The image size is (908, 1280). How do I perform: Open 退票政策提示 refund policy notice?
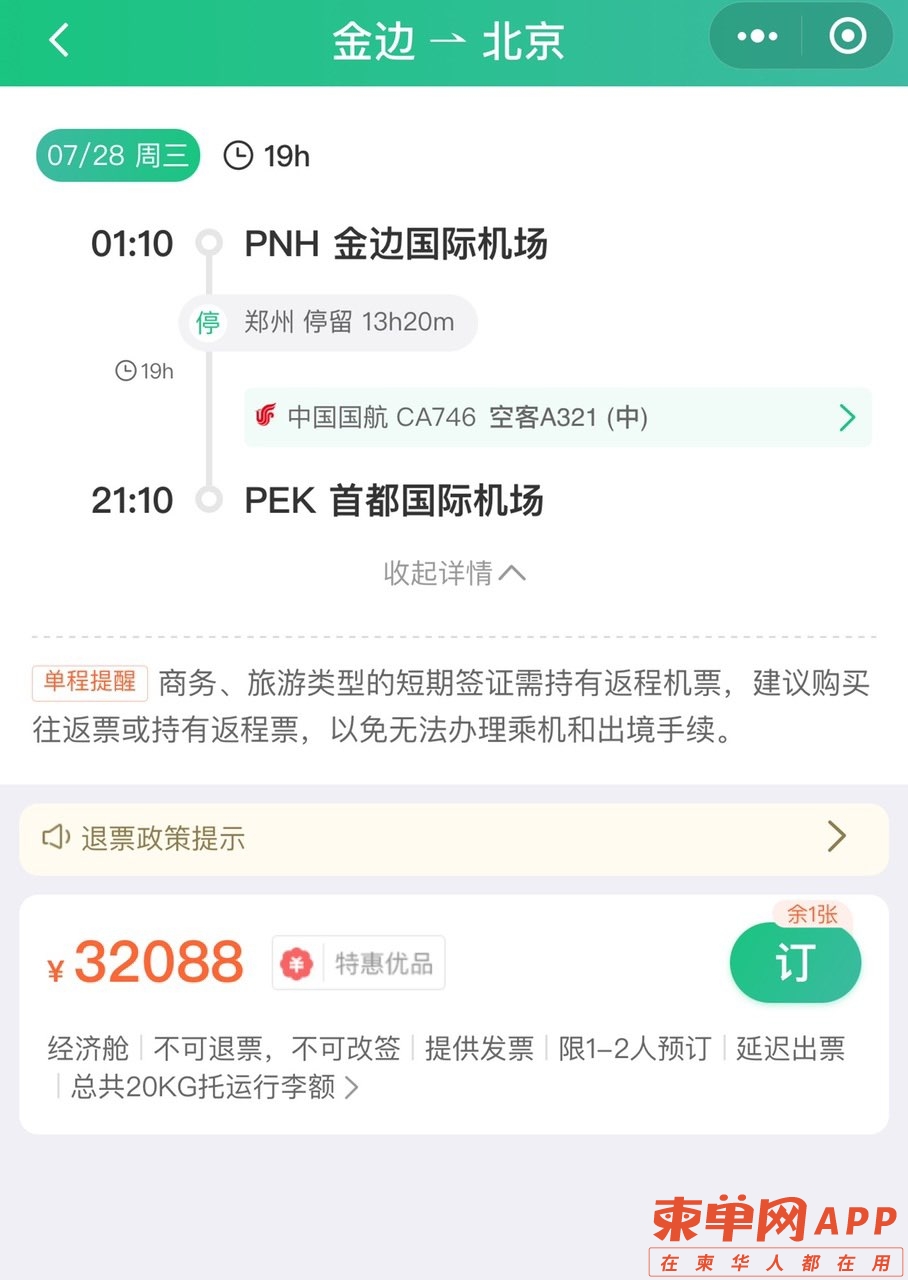(x=453, y=838)
